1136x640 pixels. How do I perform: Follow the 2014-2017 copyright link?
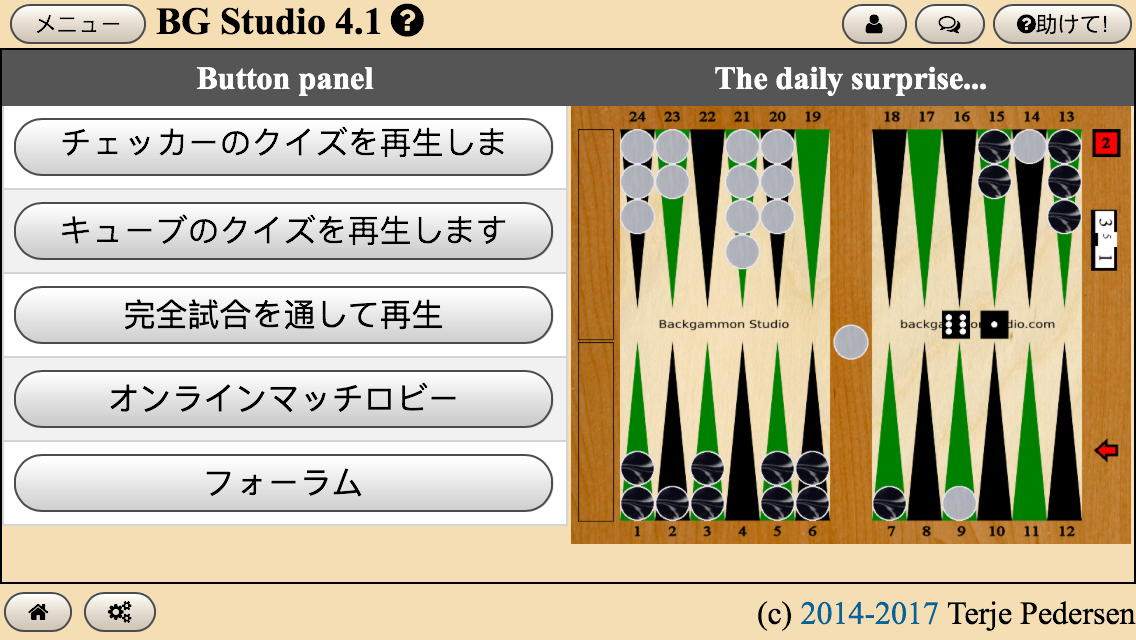click(x=869, y=613)
